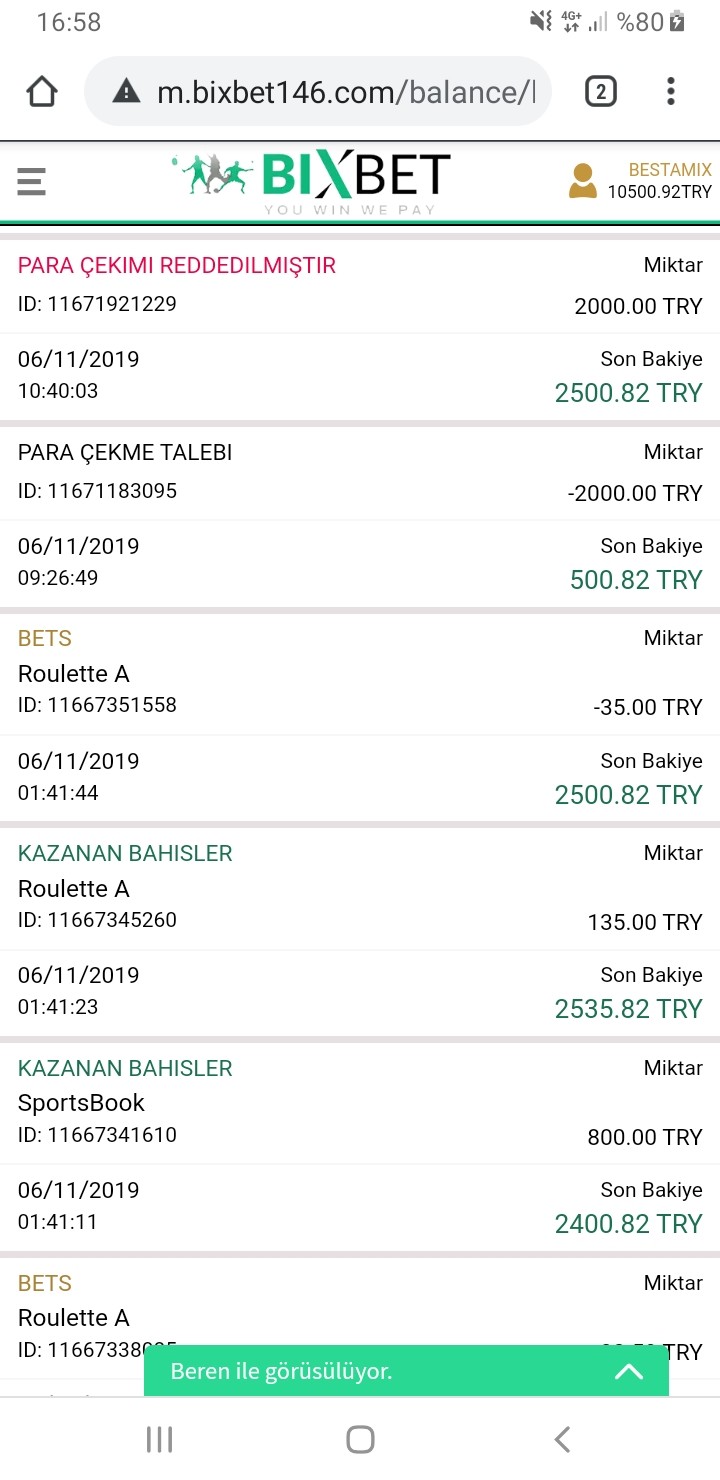720x1480 pixels.
Task: Open the browser overflow menu
Action: tap(671, 92)
